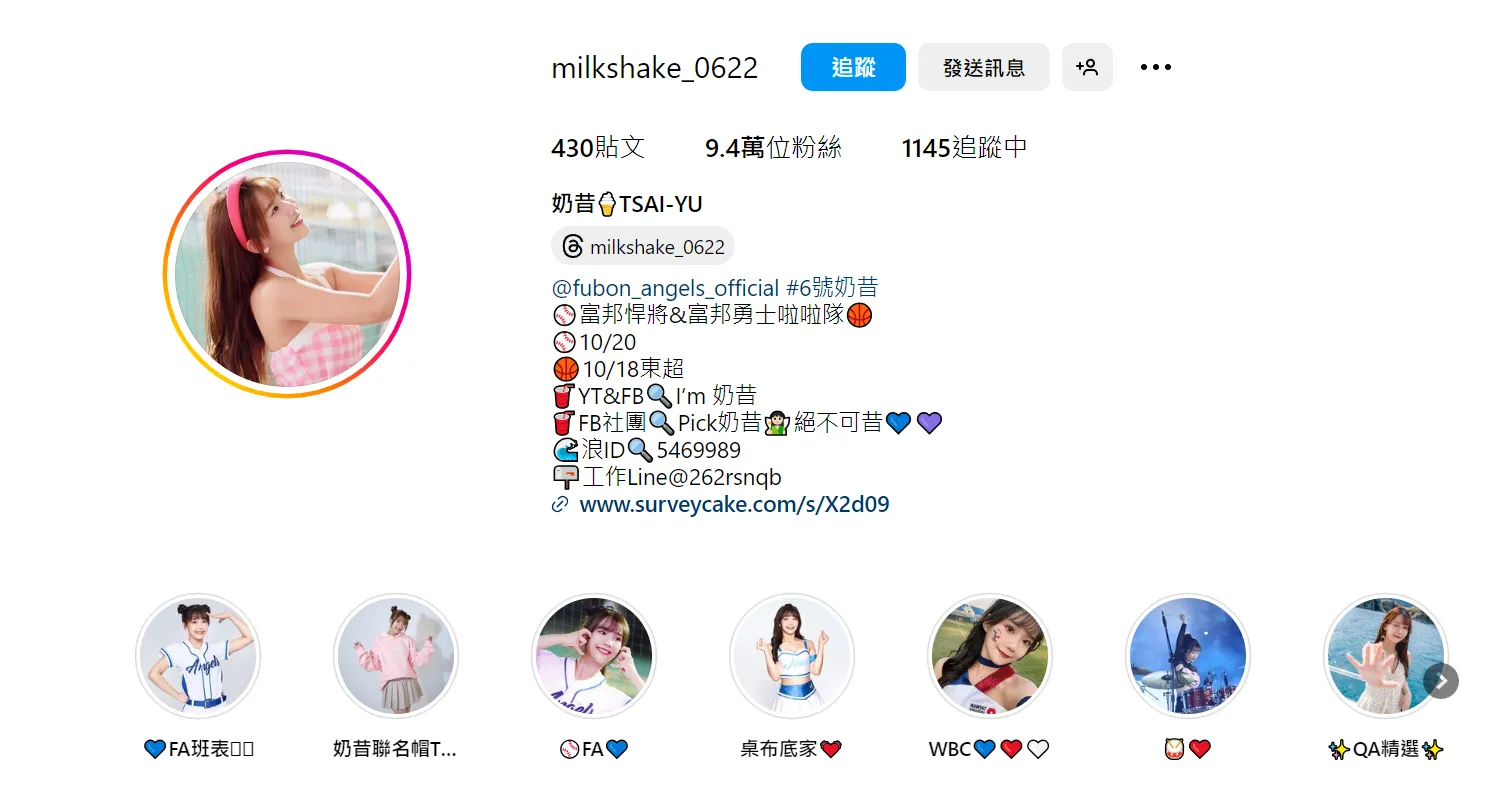Screen dimensions: 1511x807
Task: View the 9.4萬 followers list
Action: (x=773, y=148)
